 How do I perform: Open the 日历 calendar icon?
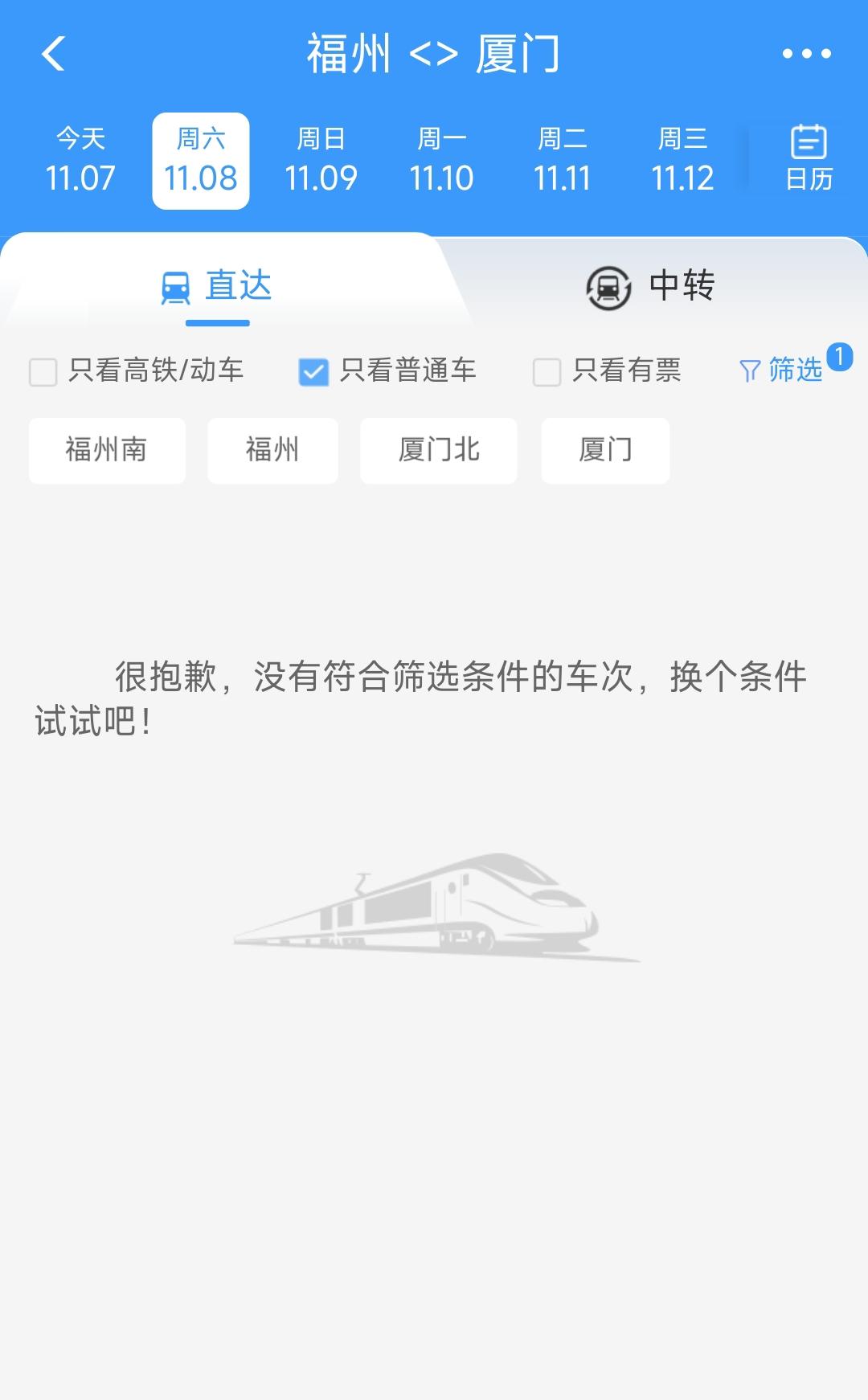[809, 145]
